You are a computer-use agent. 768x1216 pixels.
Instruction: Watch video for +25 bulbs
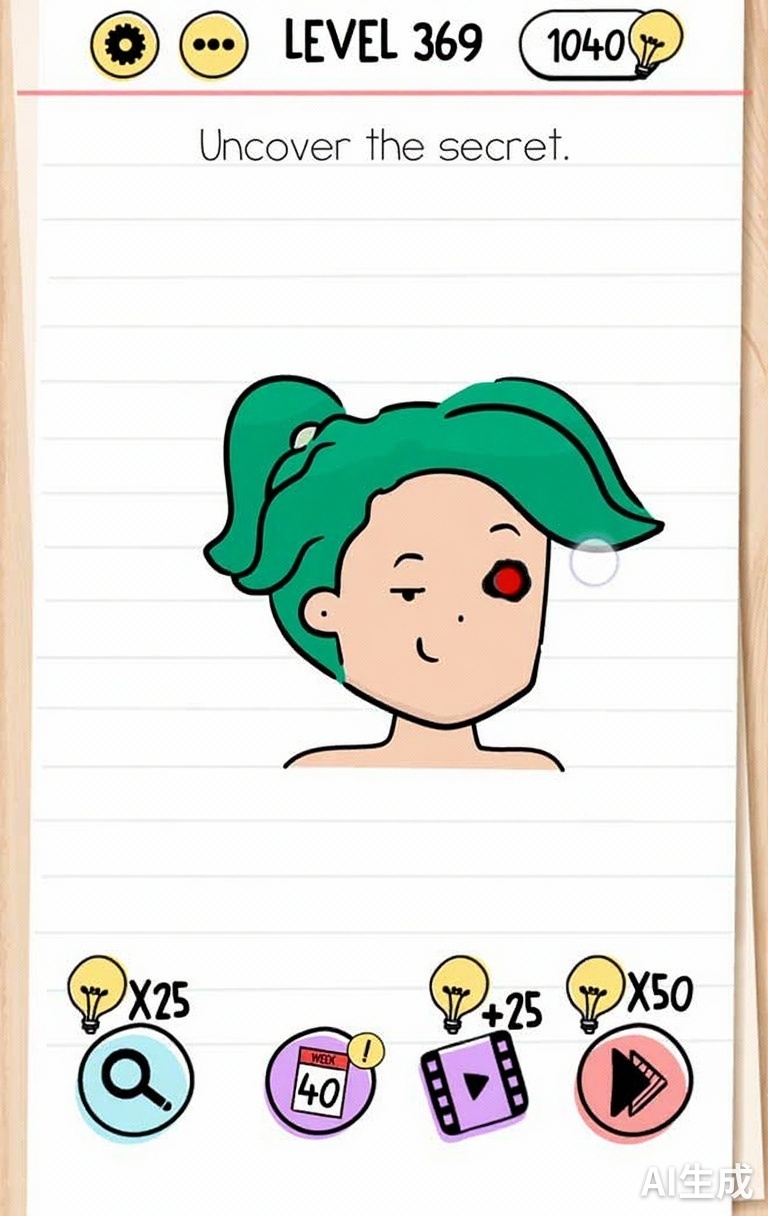475,1083
